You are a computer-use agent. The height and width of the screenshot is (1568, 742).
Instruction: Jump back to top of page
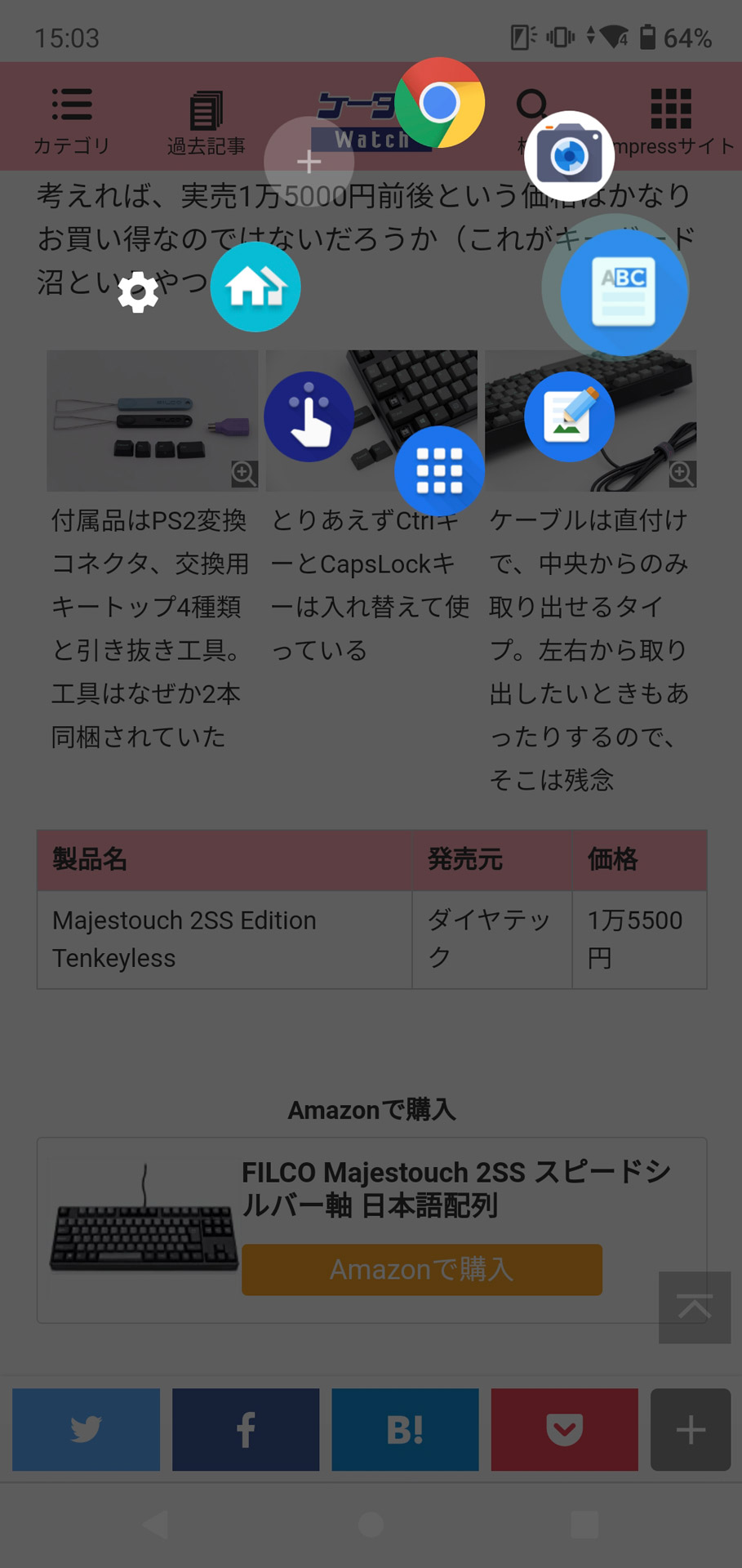click(695, 1307)
